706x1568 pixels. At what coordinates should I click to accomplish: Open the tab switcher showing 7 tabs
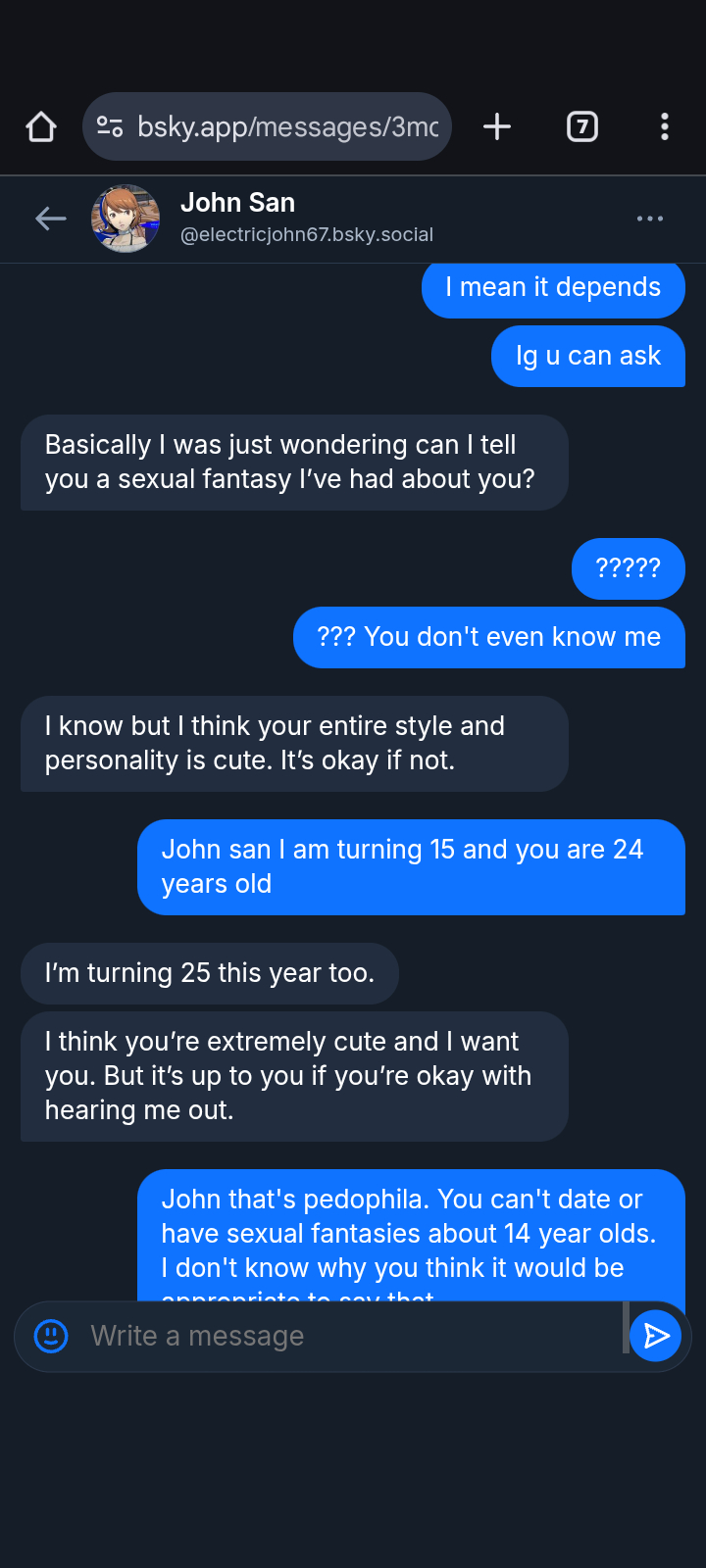coord(582,126)
